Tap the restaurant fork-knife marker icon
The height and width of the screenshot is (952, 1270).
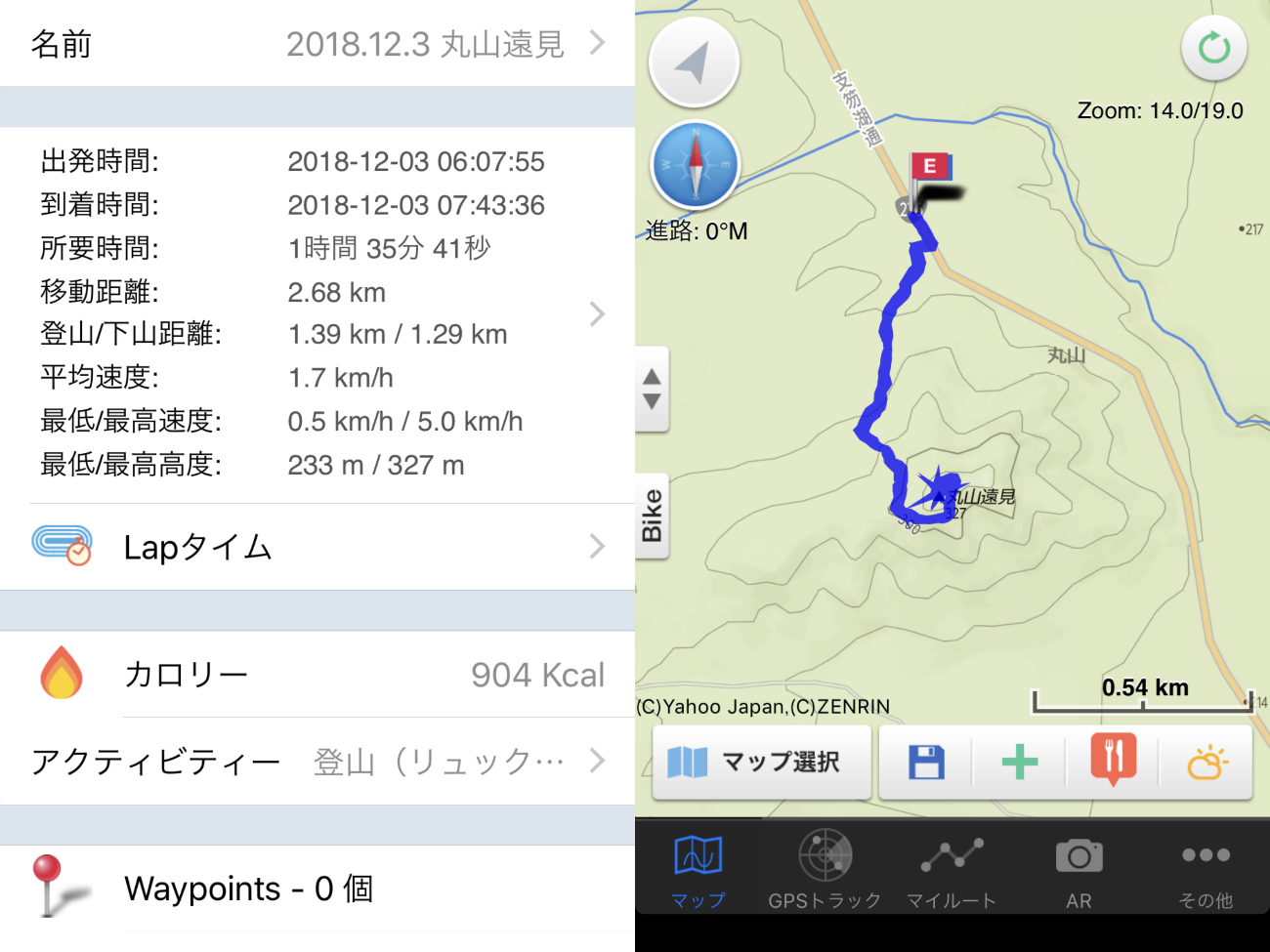click(1113, 760)
